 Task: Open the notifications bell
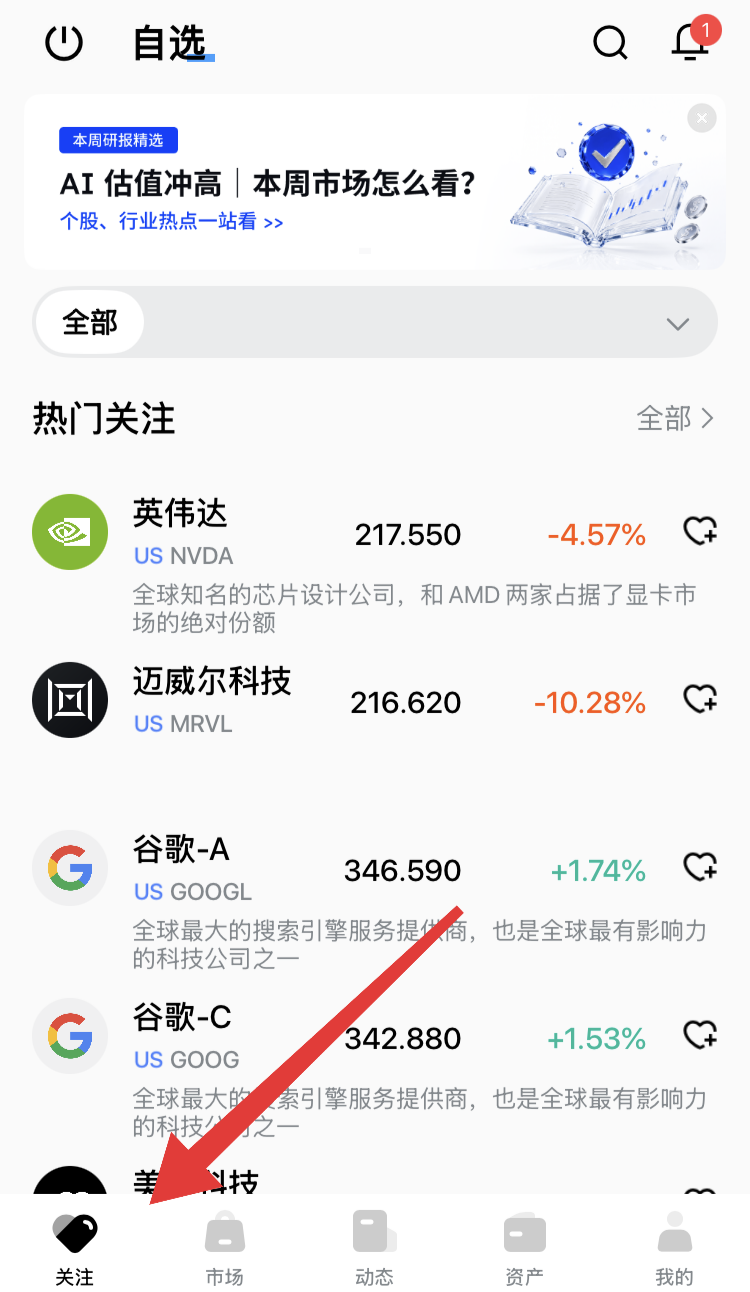[692, 41]
